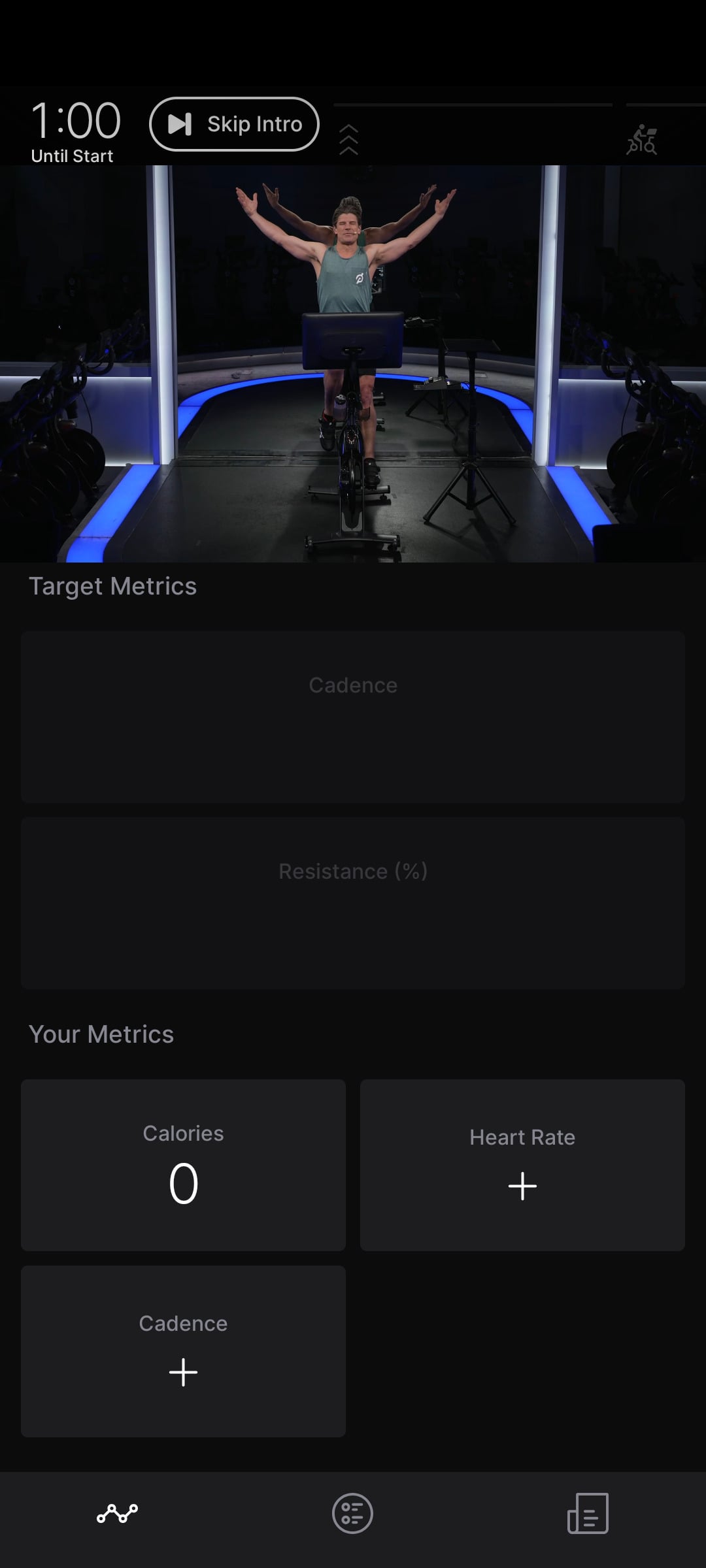Switch to the metrics graph tab

[118, 1513]
